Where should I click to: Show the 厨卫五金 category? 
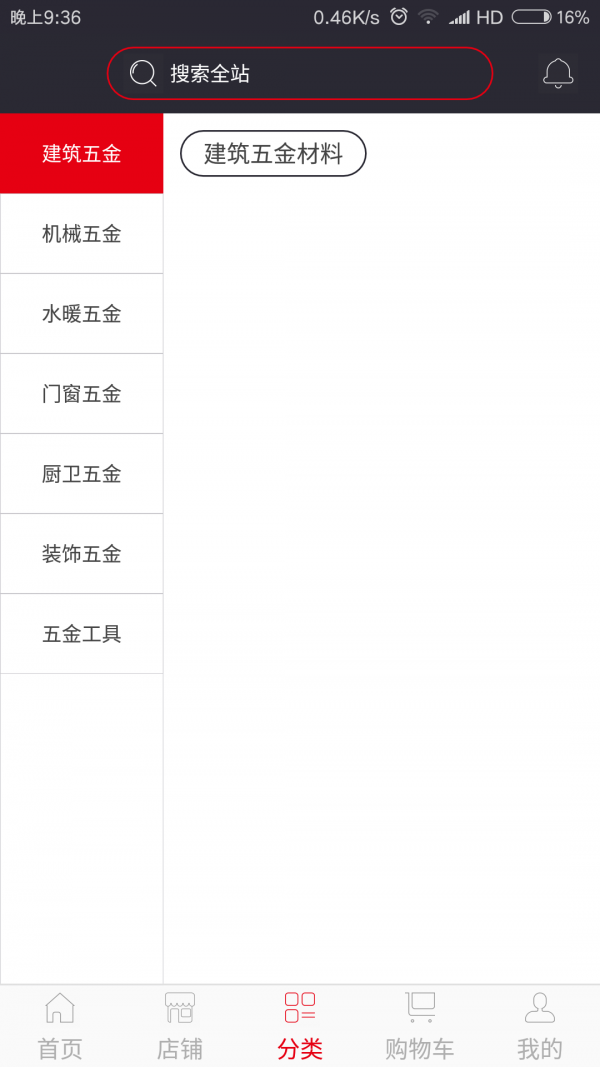point(82,474)
